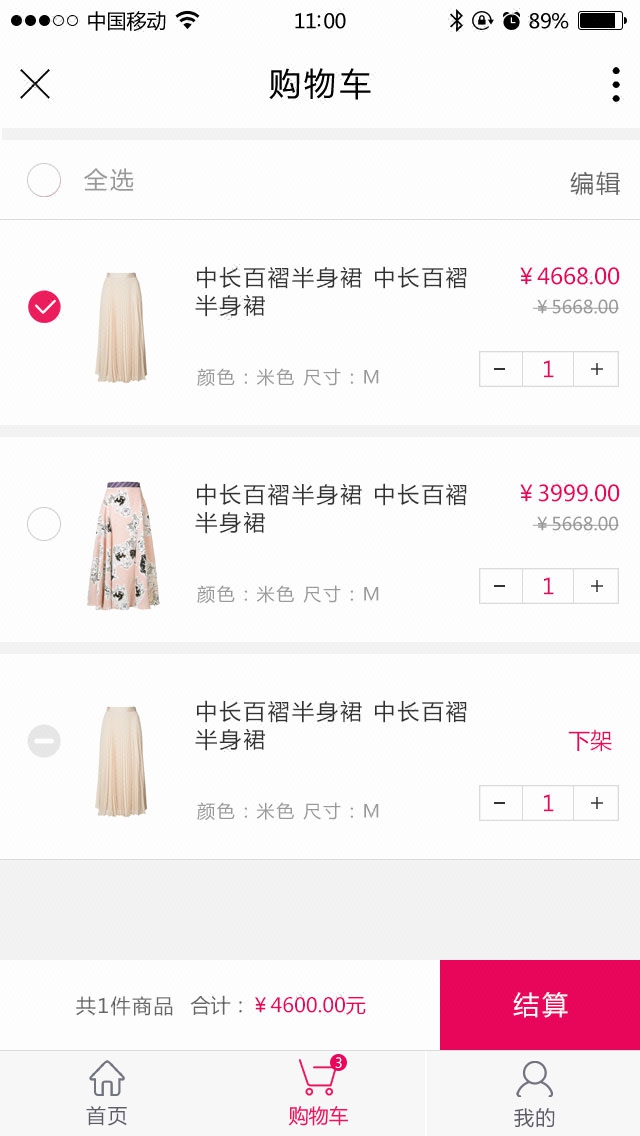Decrease quantity of the ¥4668.00 skirt
The image size is (640, 1136).
pos(500,369)
